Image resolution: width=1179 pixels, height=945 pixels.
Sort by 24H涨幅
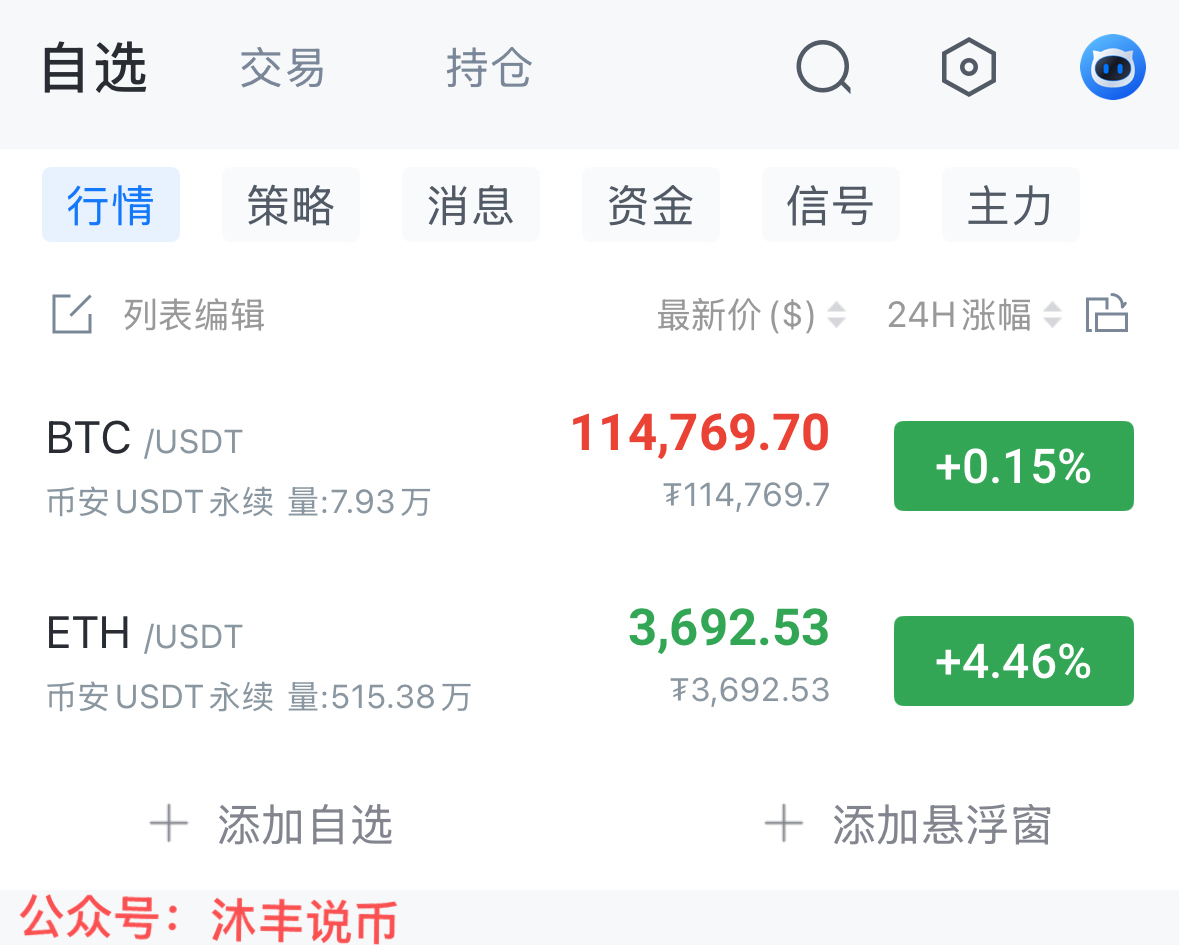973,316
